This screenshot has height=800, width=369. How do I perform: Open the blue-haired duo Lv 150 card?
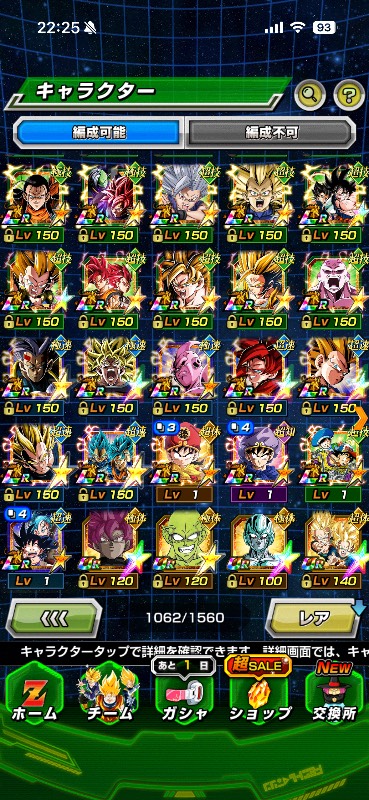coord(110,462)
